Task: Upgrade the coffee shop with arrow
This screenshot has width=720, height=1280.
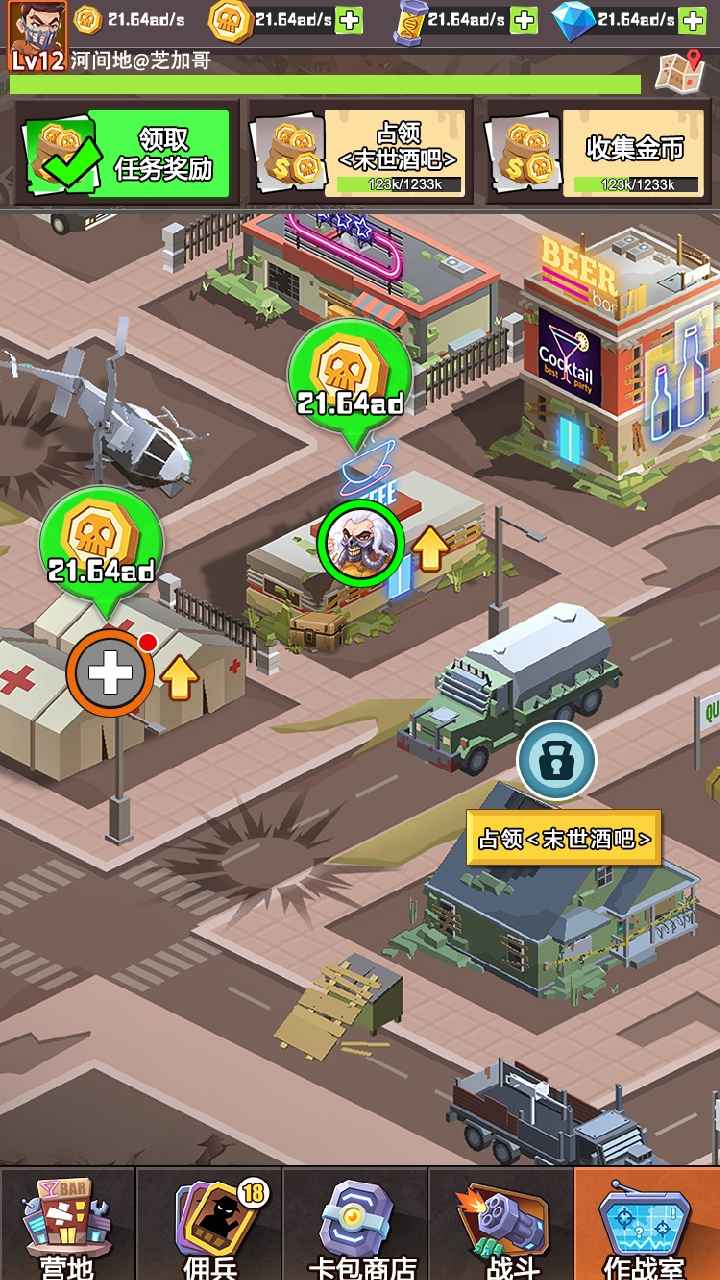Action: (x=431, y=549)
